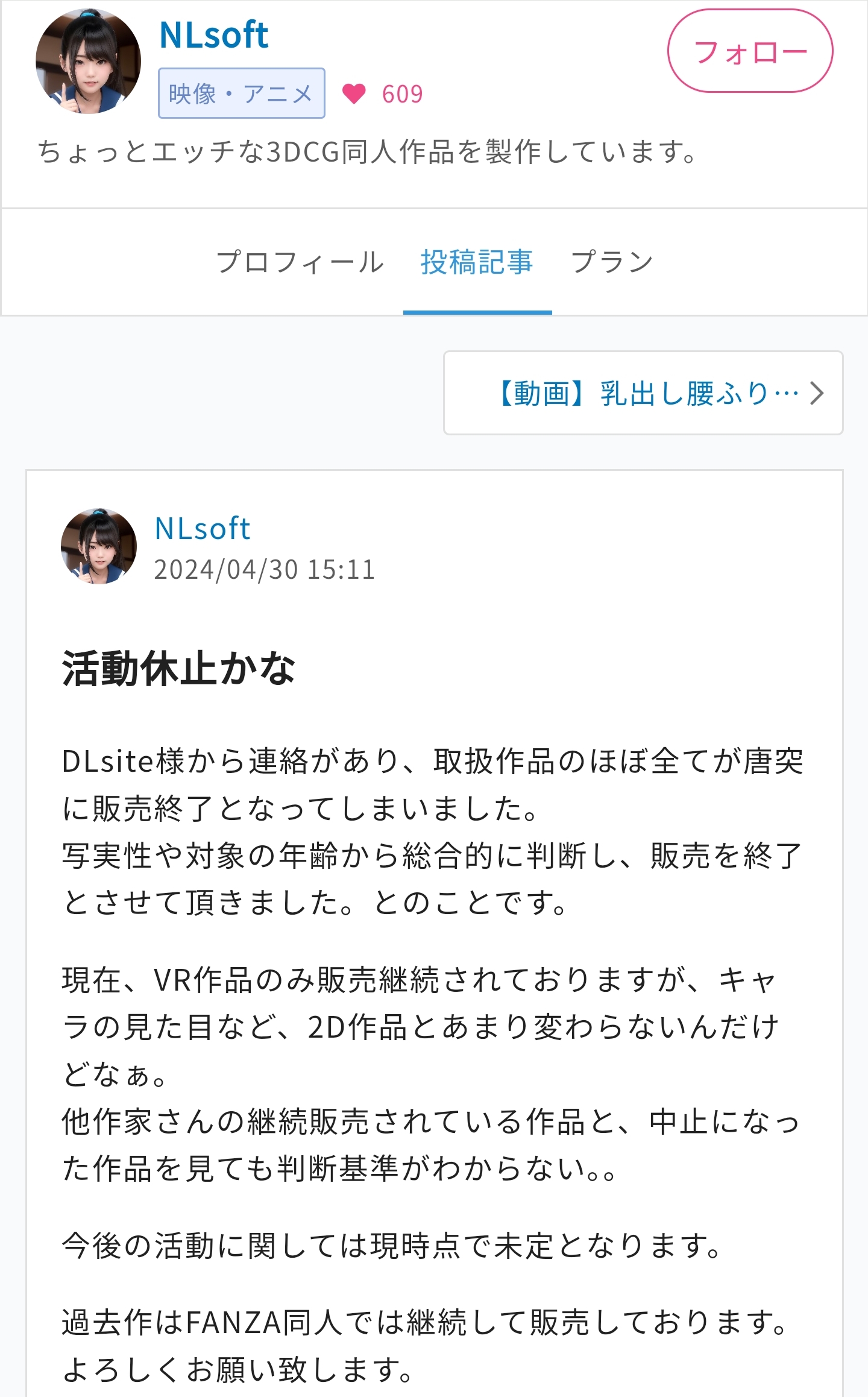Click the NLsoft creator name link
Viewport: 868px width, 1397px height.
click(212, 36)
